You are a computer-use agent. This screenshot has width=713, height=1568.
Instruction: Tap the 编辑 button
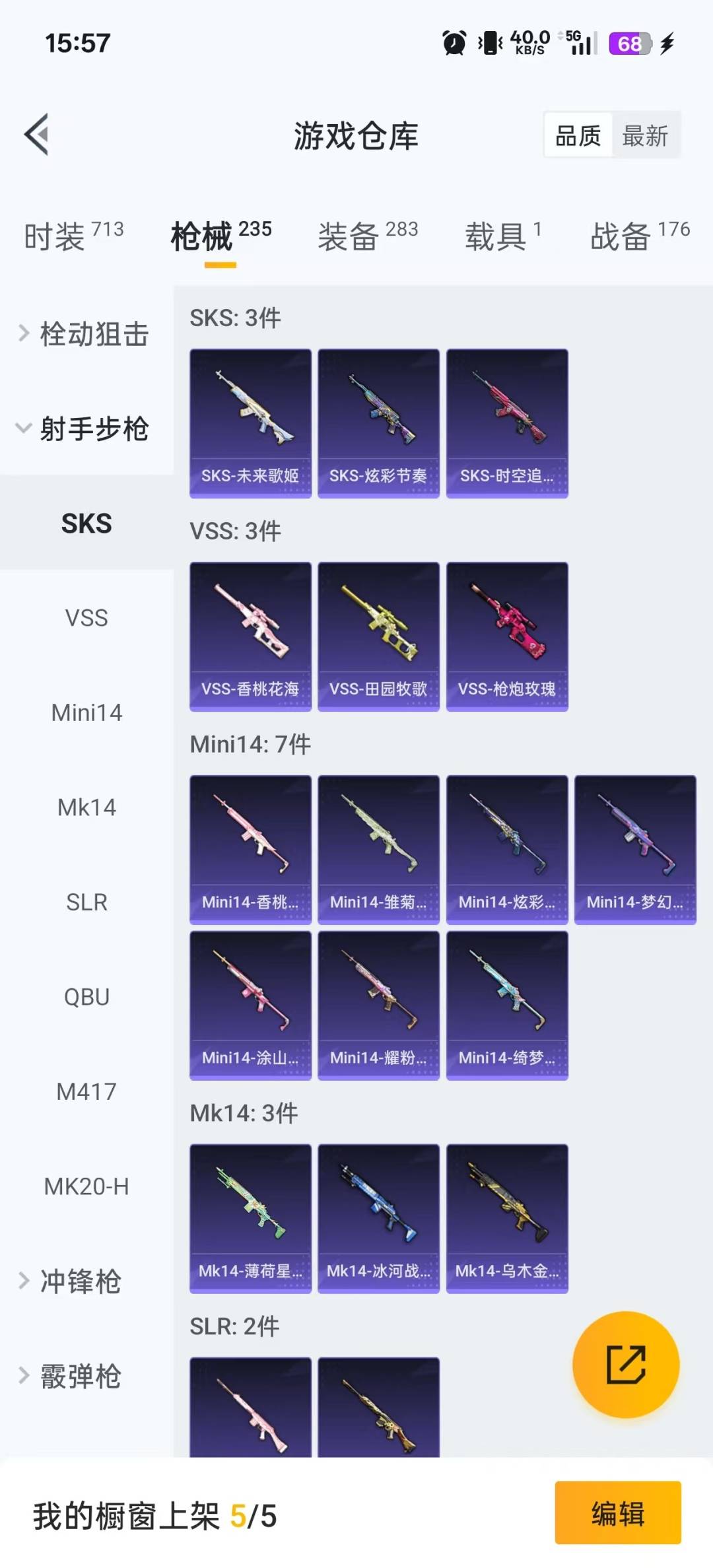pos(618,1513)
